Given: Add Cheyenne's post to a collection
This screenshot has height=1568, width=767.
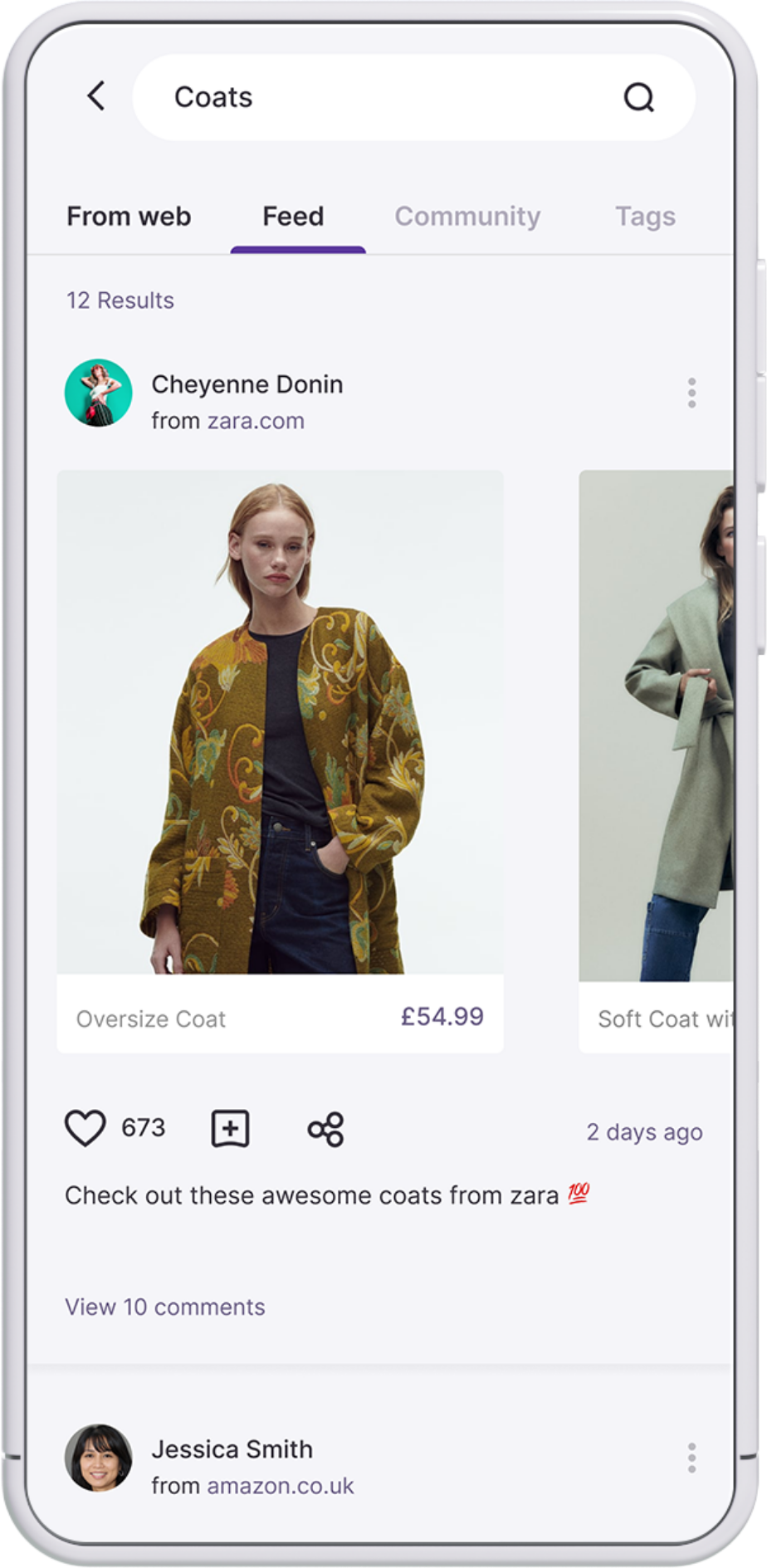Looking at the screenshot, I should (x=230, y=1128).
